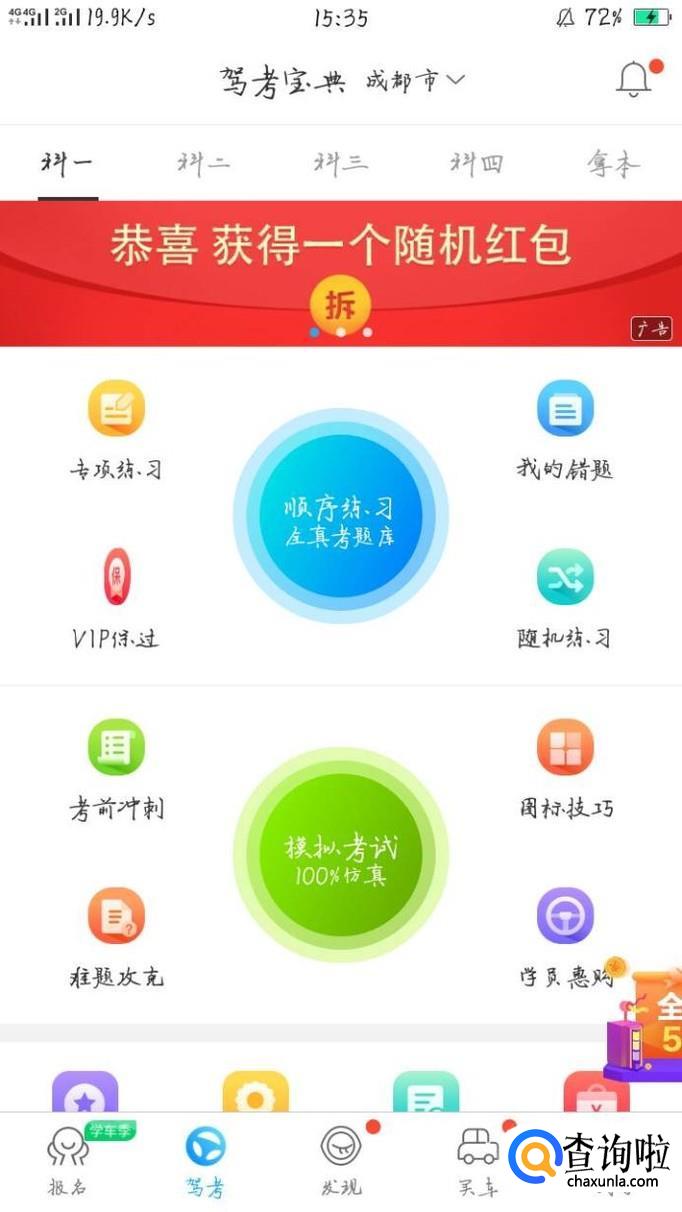Open 考前冲刺 pre-exam sprint
The image size is (682, 1212).
(x=116, y=767)
